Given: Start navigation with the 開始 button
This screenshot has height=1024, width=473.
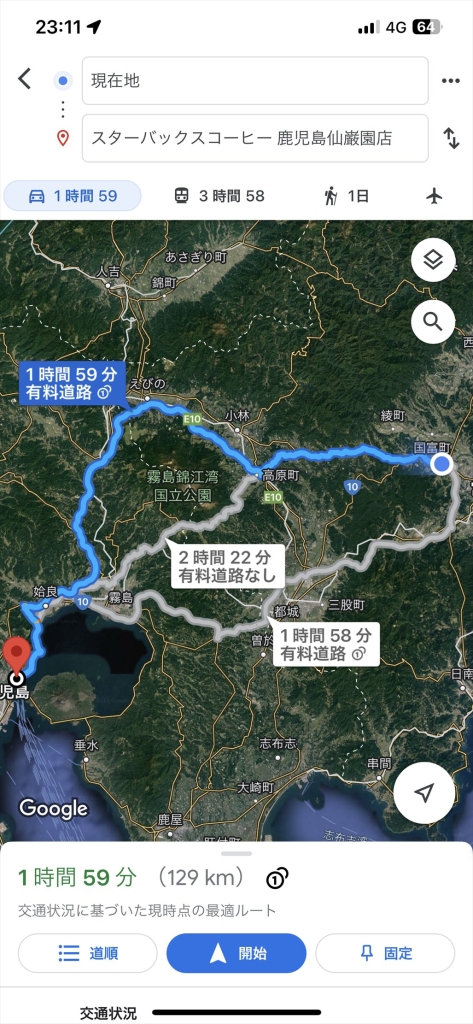Looking at the screenshot, I should tap(236, 953).
